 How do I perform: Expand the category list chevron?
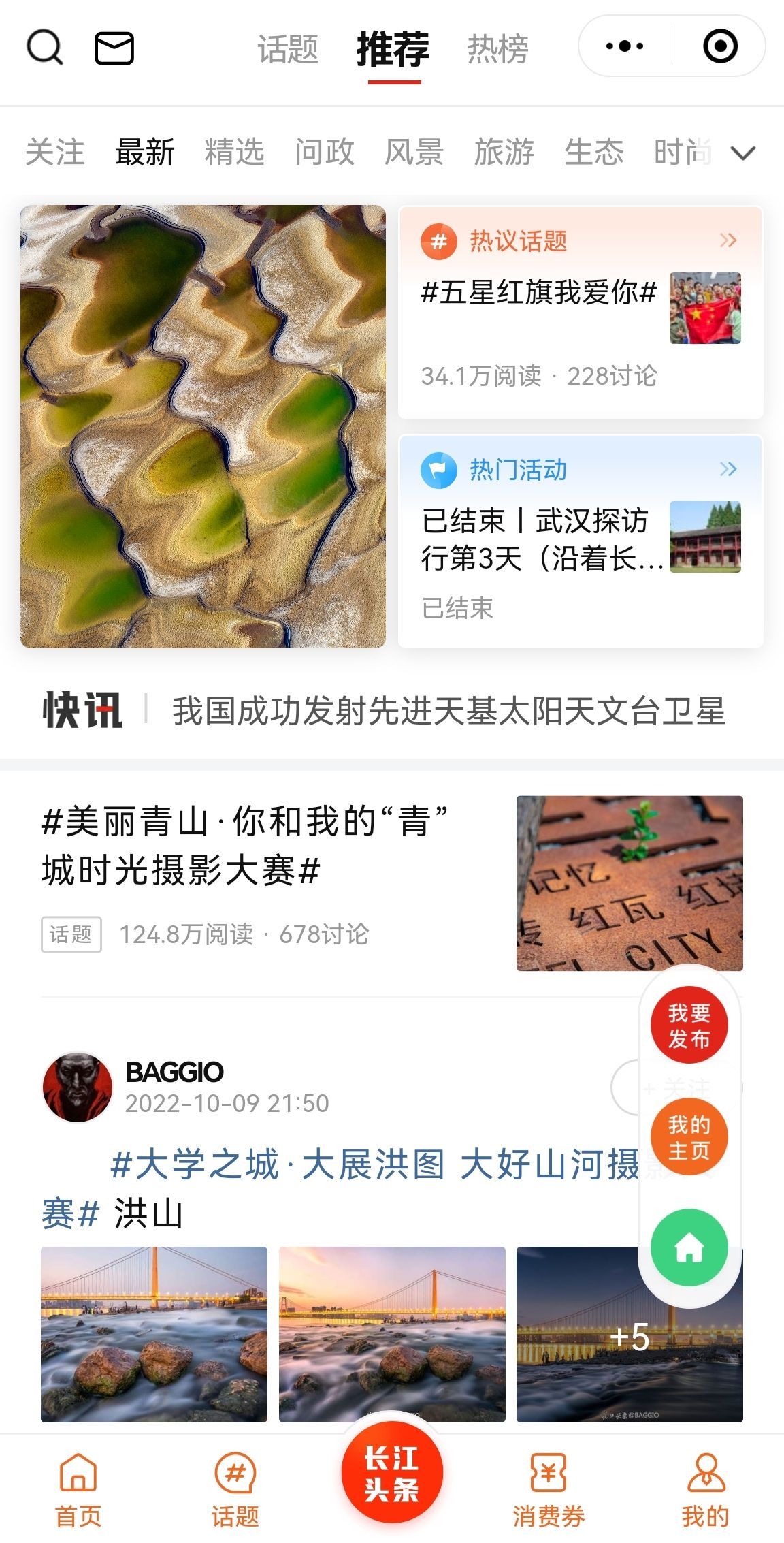pyautogui.click(x=743, y=153)
